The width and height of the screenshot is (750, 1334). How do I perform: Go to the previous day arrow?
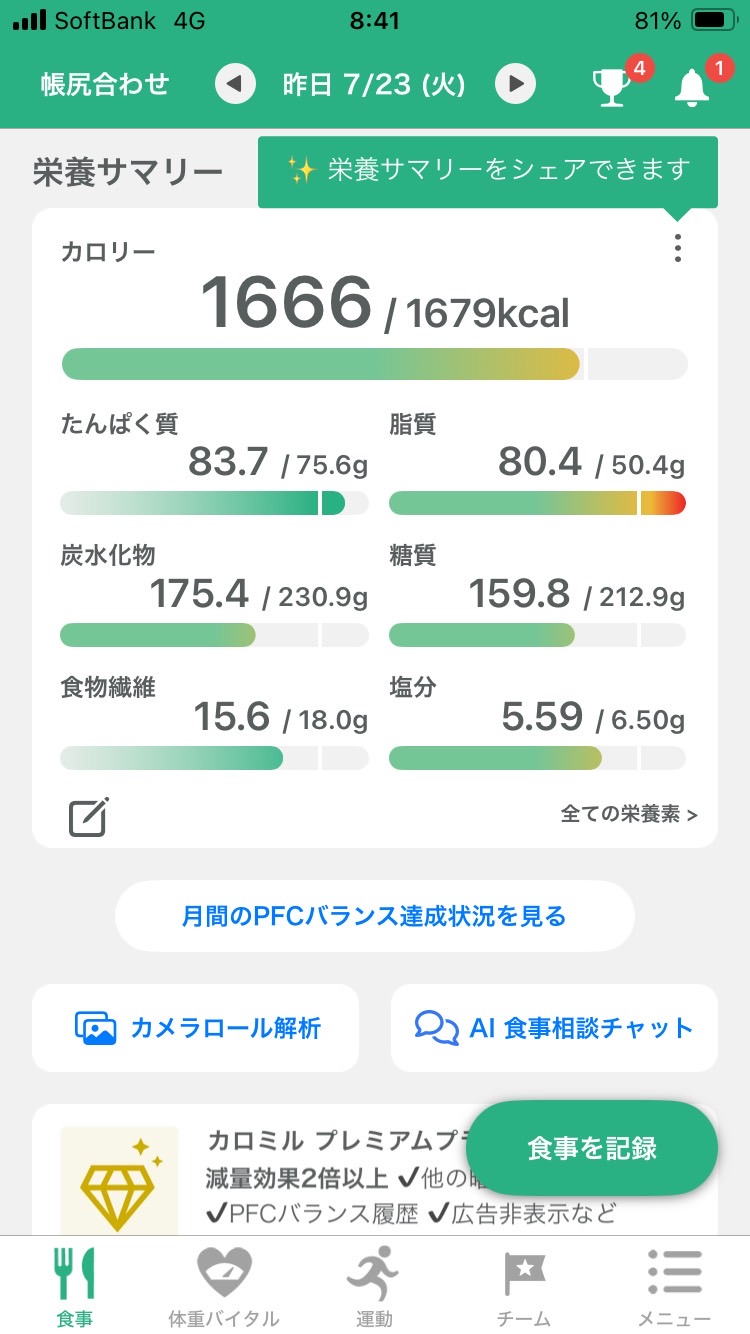(235, 84)
